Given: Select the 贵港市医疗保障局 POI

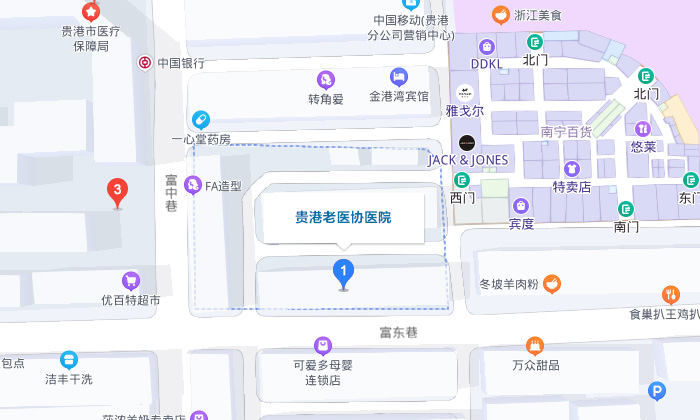Looking at the screenshot, I should [91, 12].
